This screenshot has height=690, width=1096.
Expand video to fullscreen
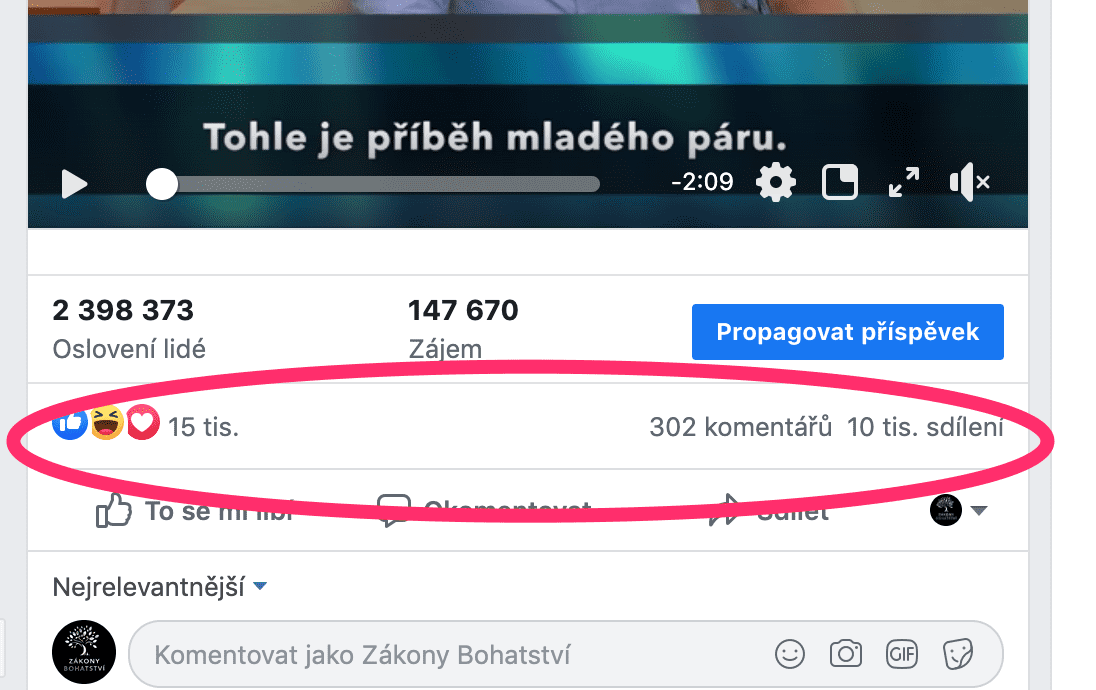[x=904, y=183]
